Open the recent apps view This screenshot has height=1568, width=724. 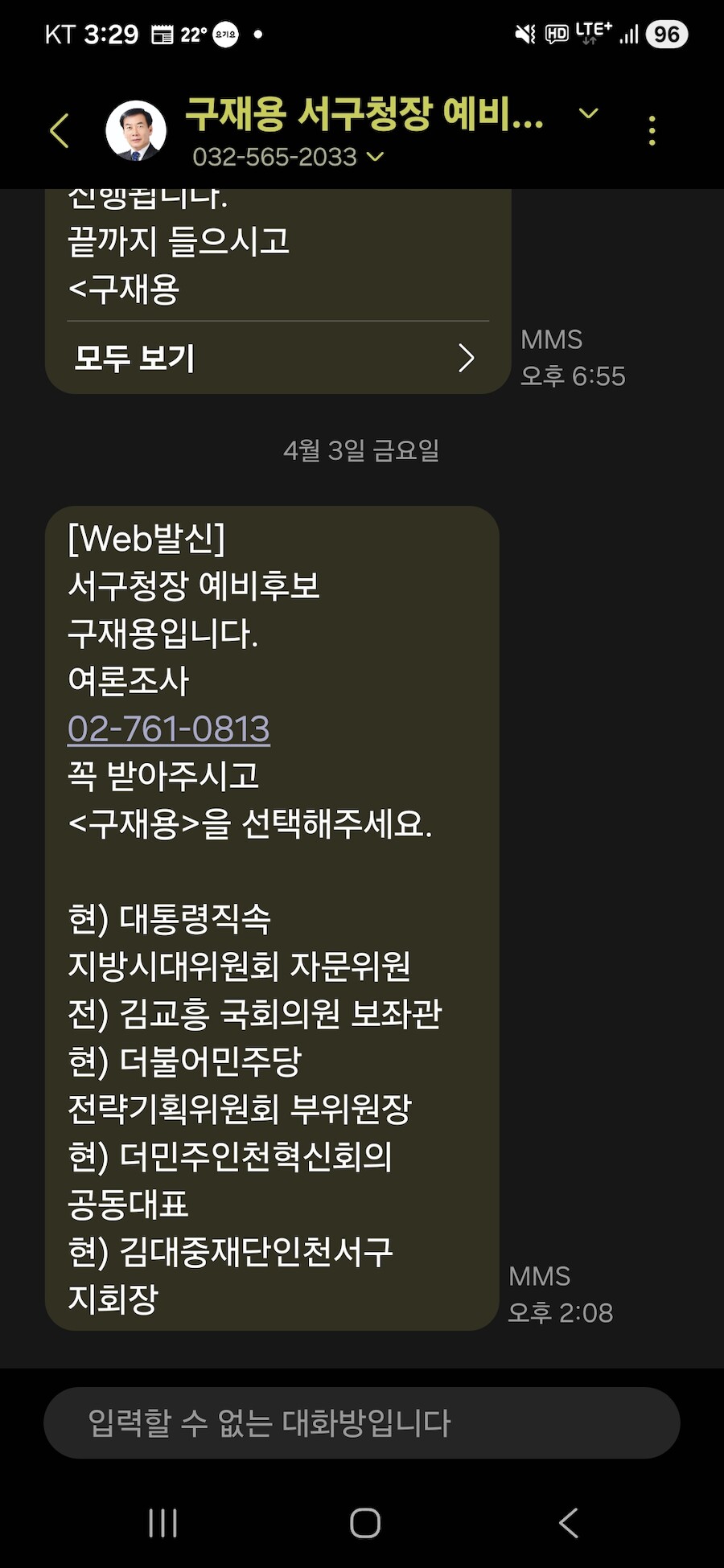pyautogui.click(x=162, y=1522)
